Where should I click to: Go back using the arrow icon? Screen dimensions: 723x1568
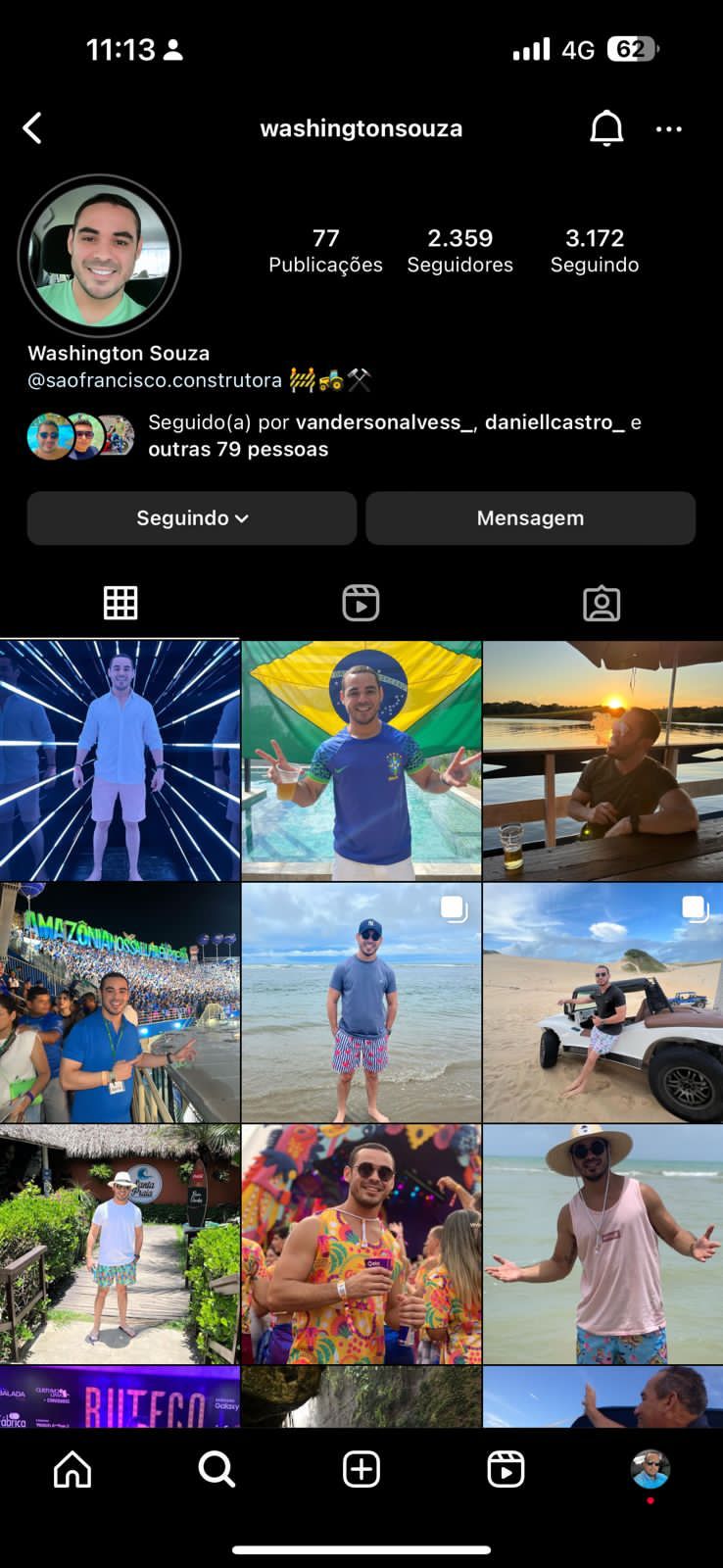coord(32,128)
